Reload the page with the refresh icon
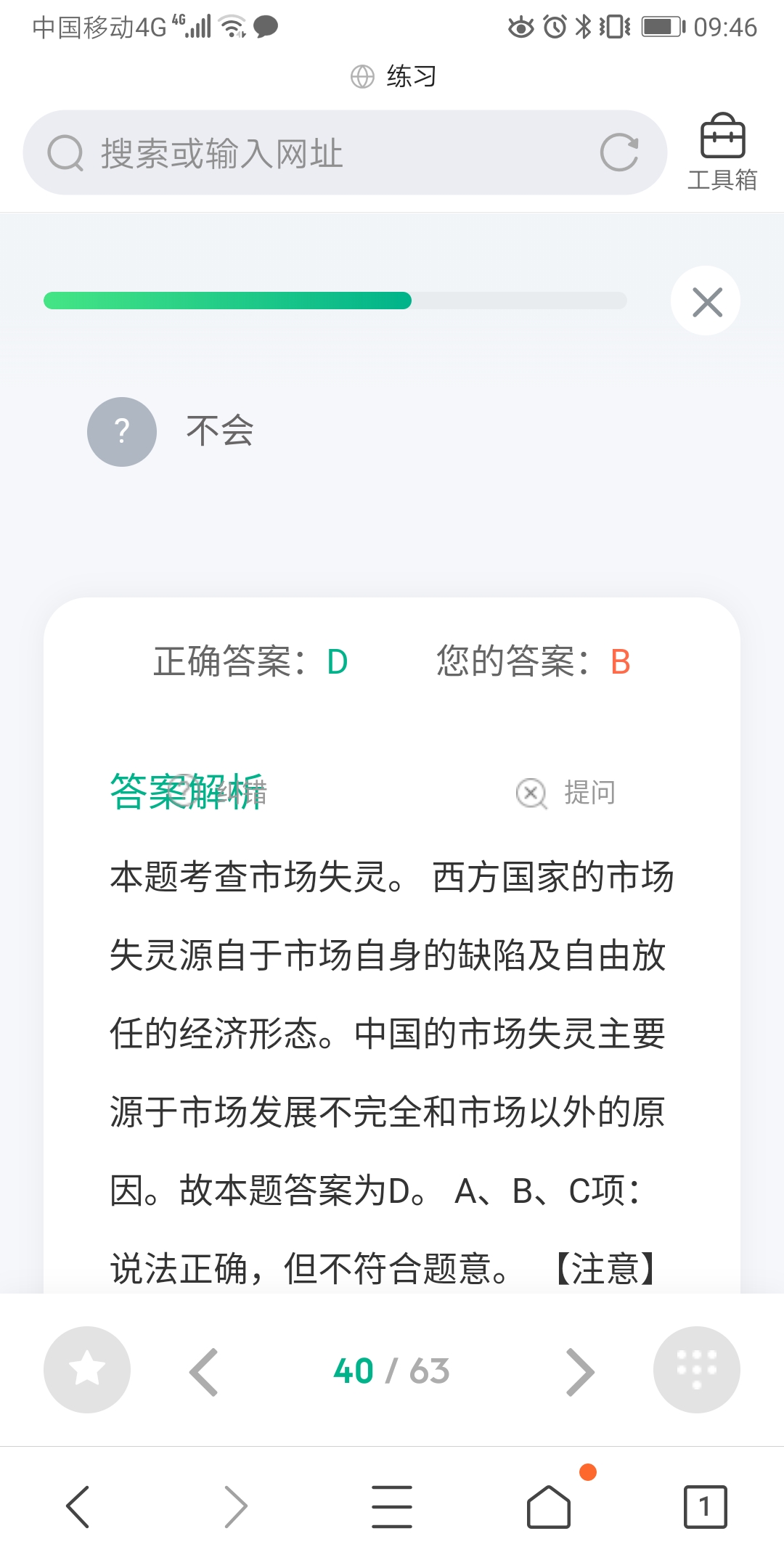 (619, 152)
